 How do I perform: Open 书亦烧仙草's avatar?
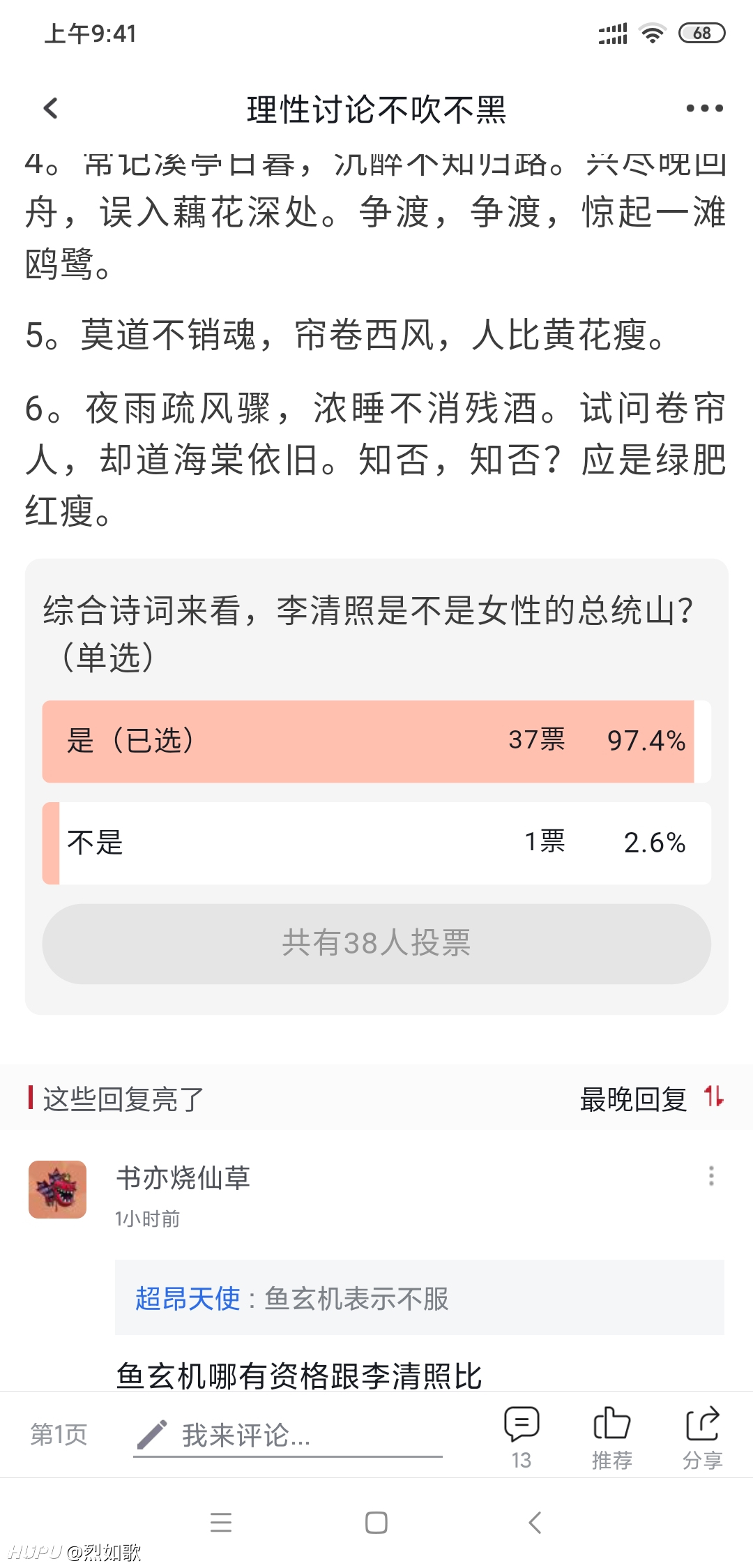pos(57,1189)
